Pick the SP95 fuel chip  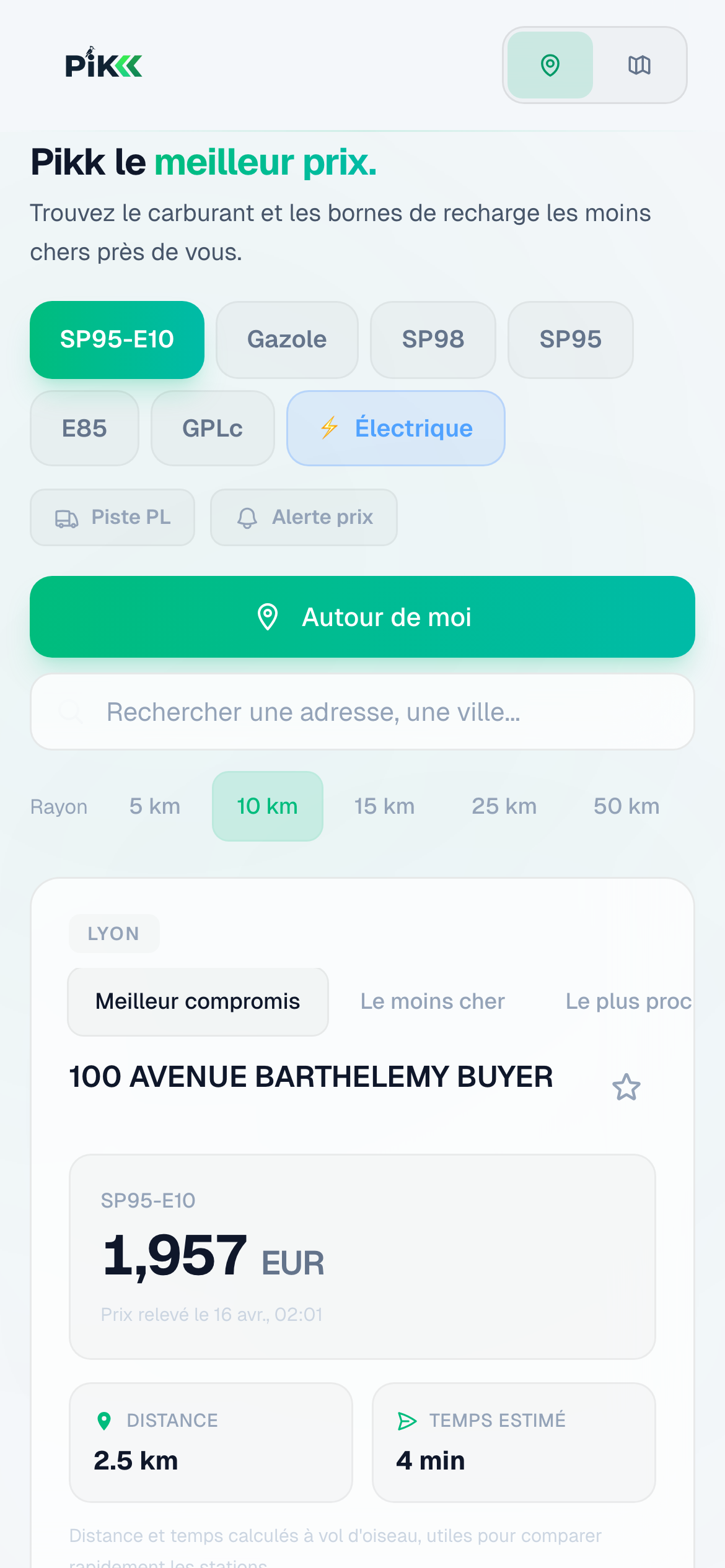point(570,339)
